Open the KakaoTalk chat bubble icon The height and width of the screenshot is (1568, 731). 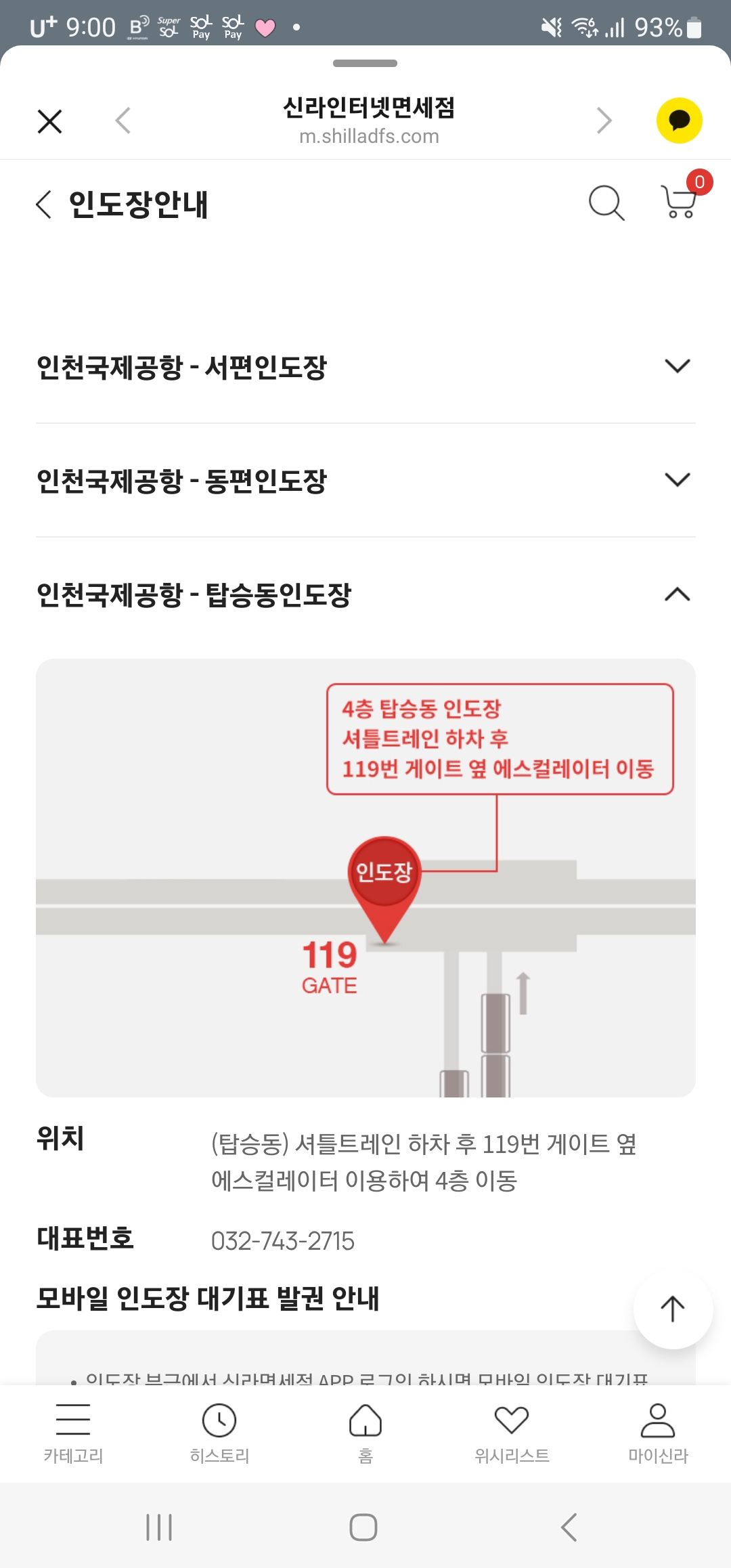click(679, 121)
